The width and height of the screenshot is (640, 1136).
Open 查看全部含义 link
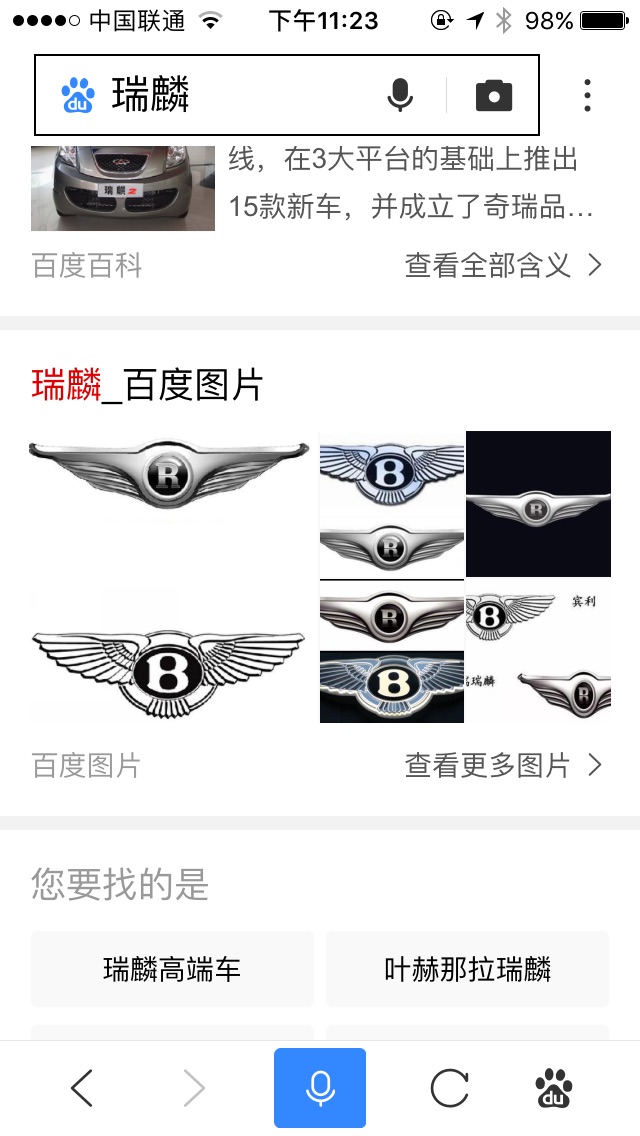[x=503, y=265]
